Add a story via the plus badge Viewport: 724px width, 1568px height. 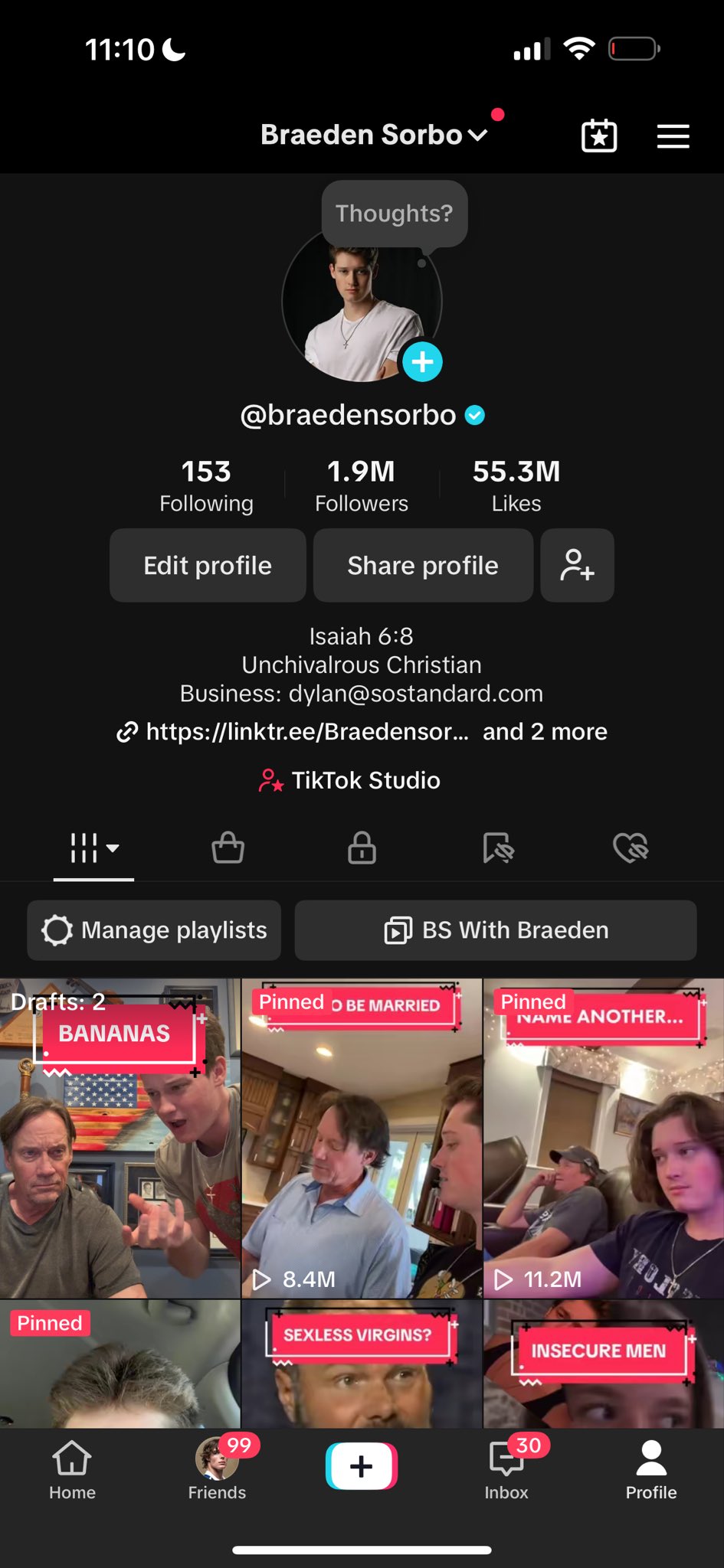[423, 361]
